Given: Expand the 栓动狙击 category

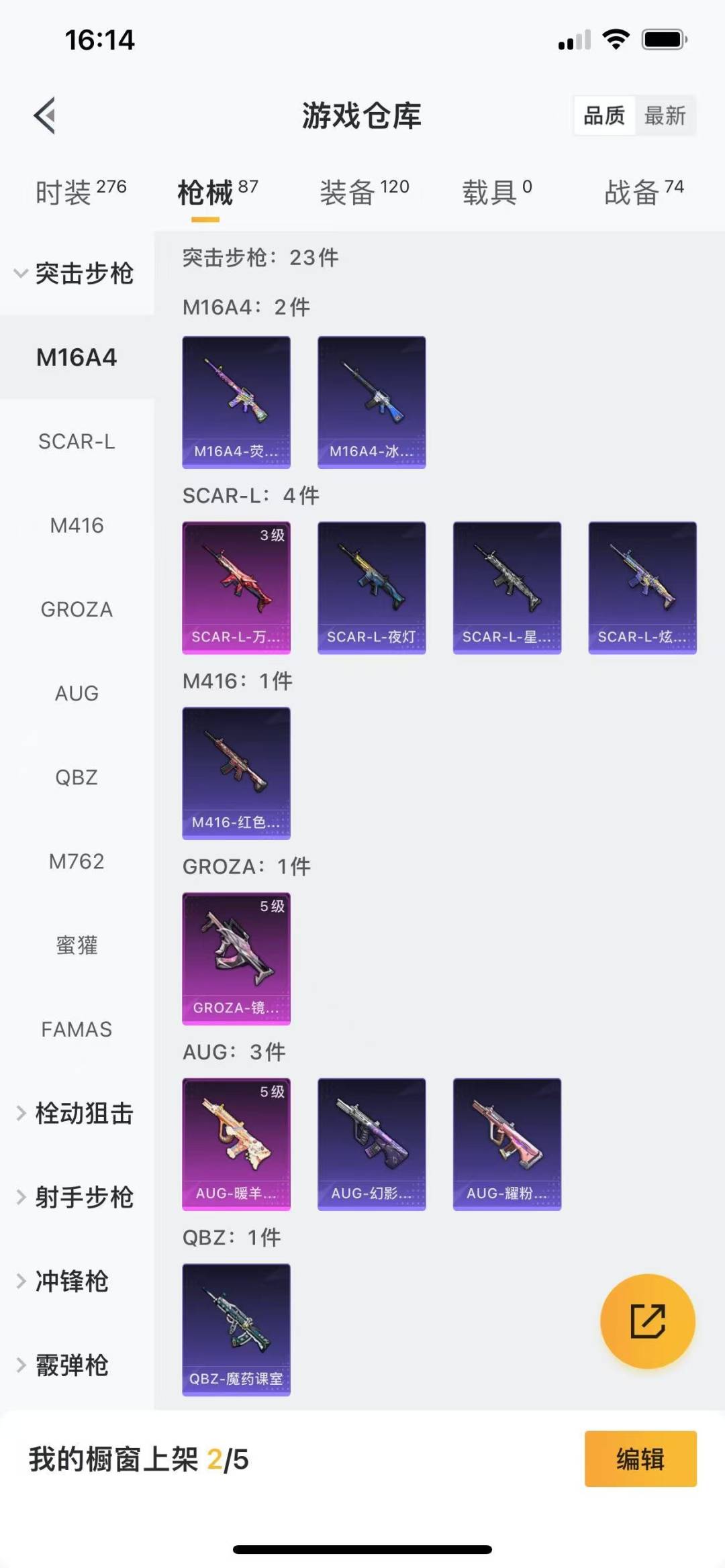Looking at the screenshot, I should click(x=75, y=1113).
